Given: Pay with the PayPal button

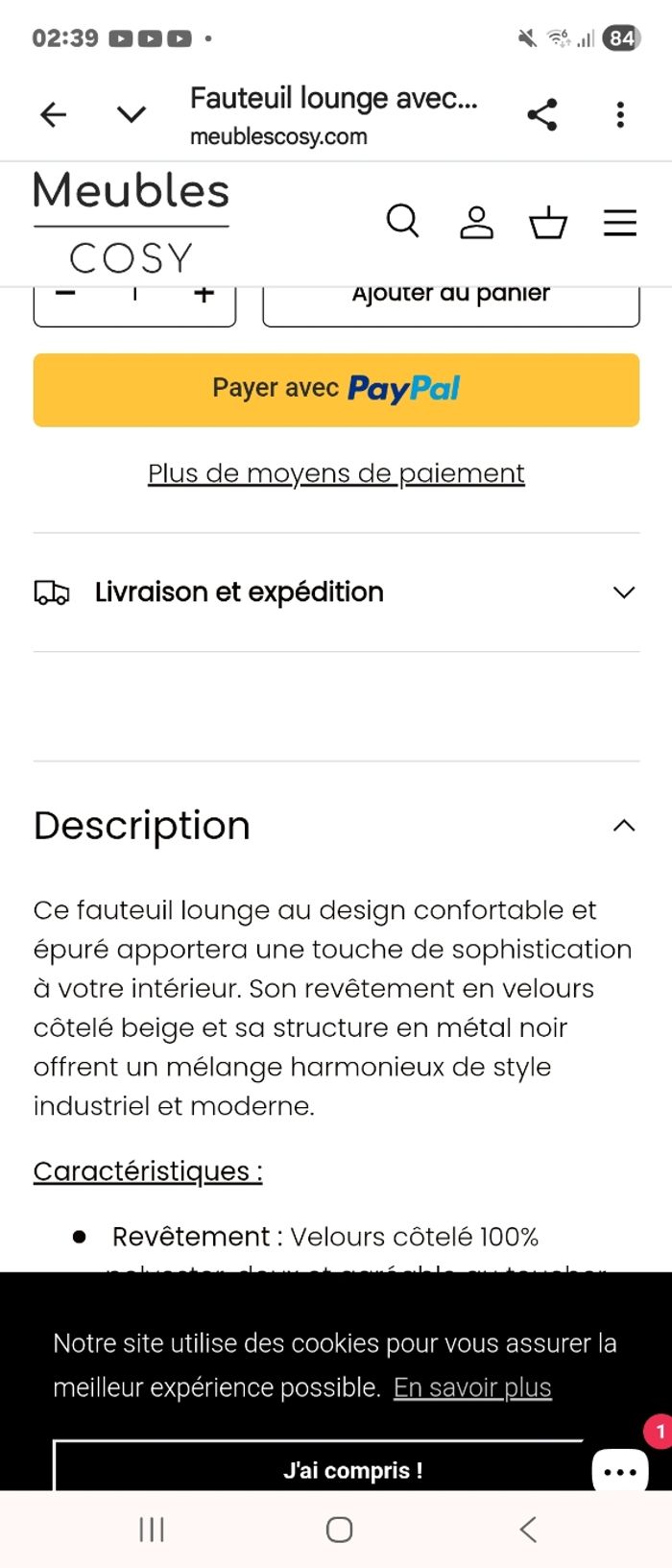Looking at the screenshot, I should 336,389.
